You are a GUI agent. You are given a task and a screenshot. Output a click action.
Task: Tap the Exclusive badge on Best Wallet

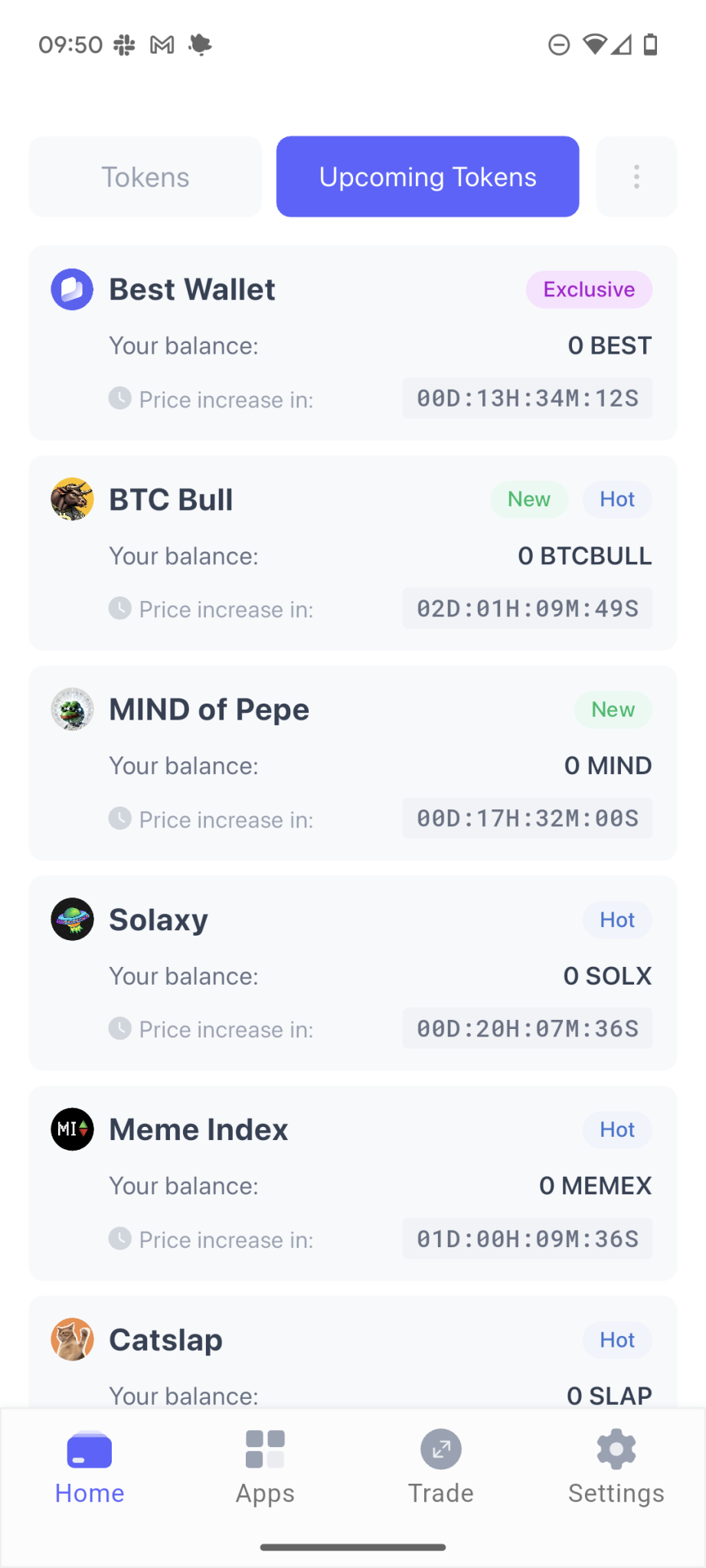point(588,289)
